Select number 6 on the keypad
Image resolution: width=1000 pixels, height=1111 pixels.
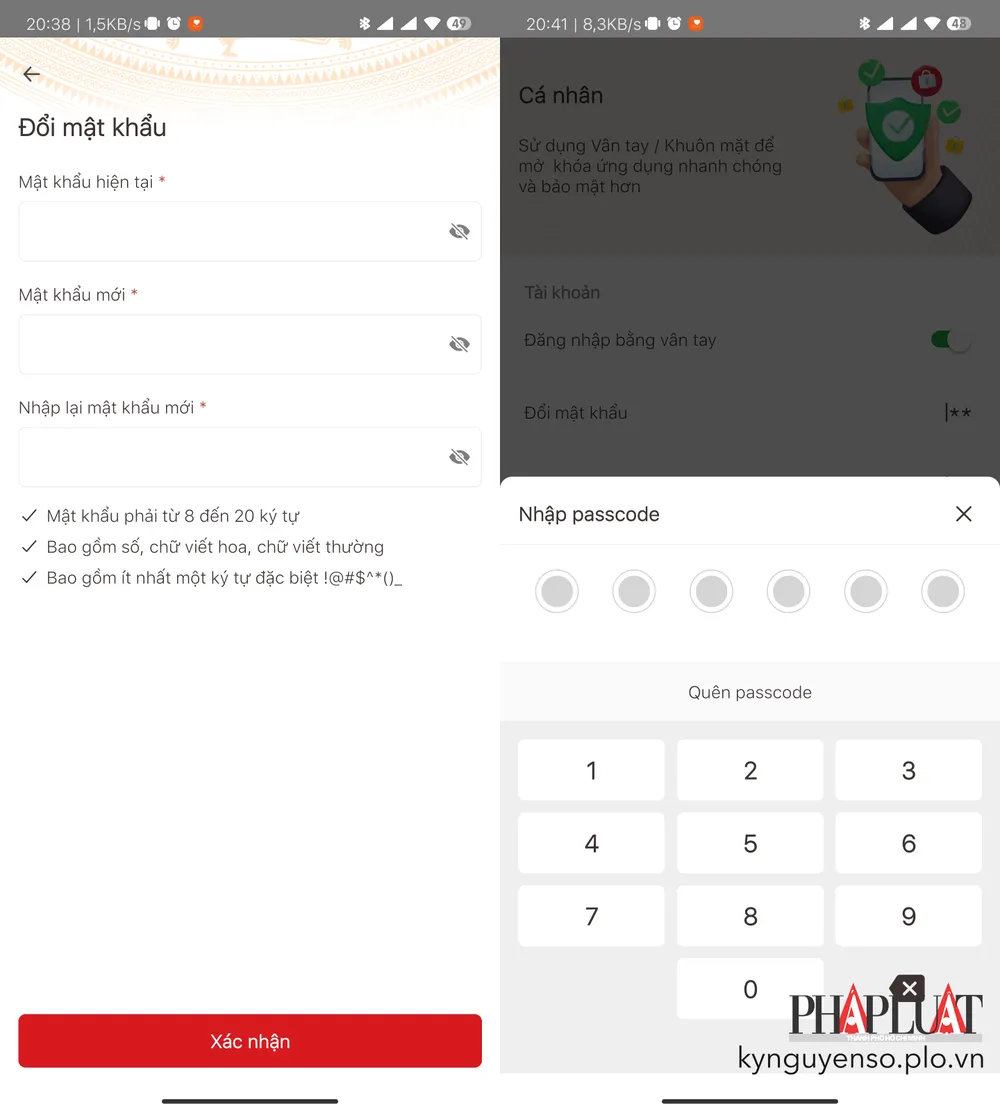tap(908, 843)
